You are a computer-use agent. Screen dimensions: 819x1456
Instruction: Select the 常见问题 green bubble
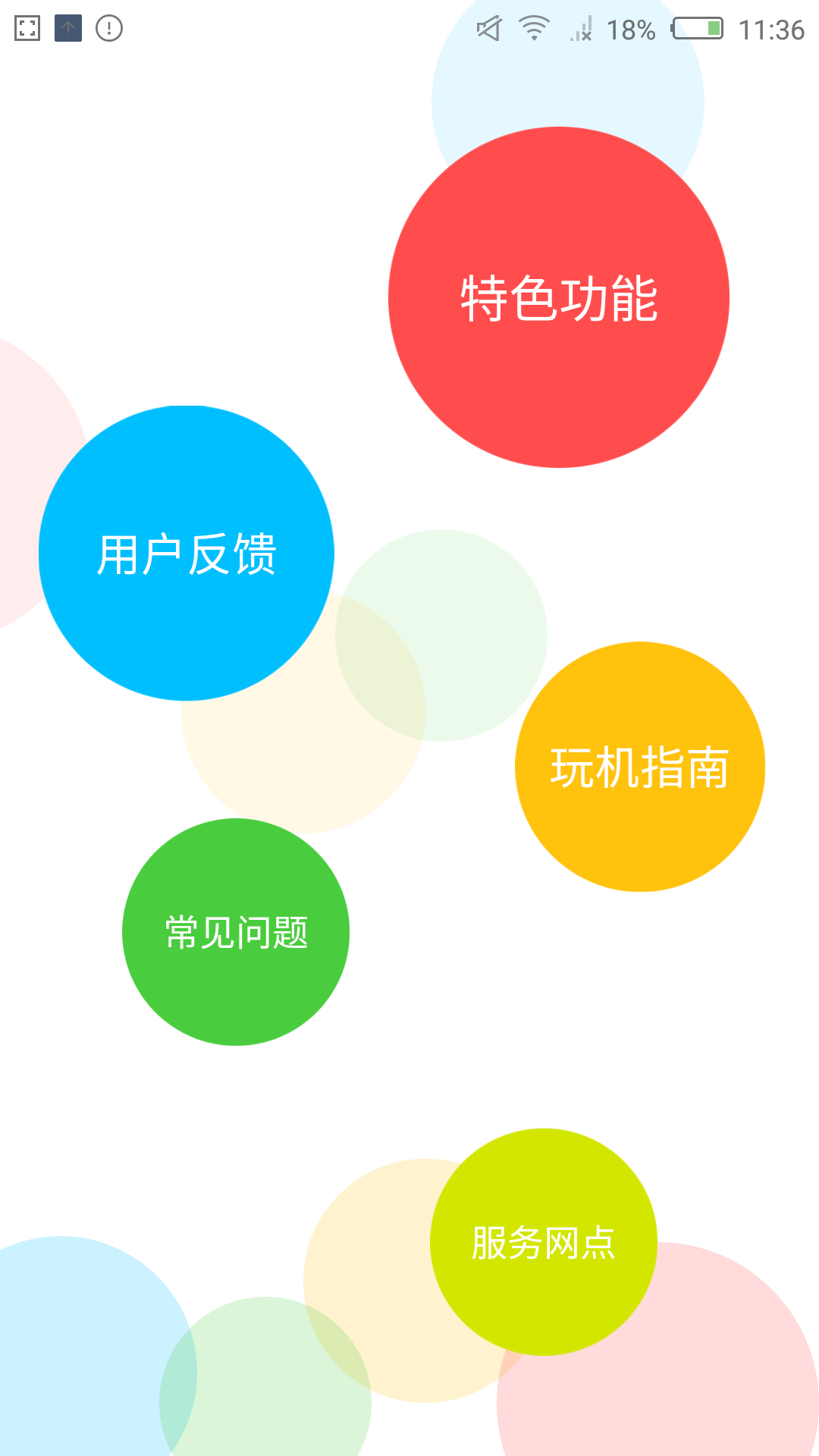(236, 932)
